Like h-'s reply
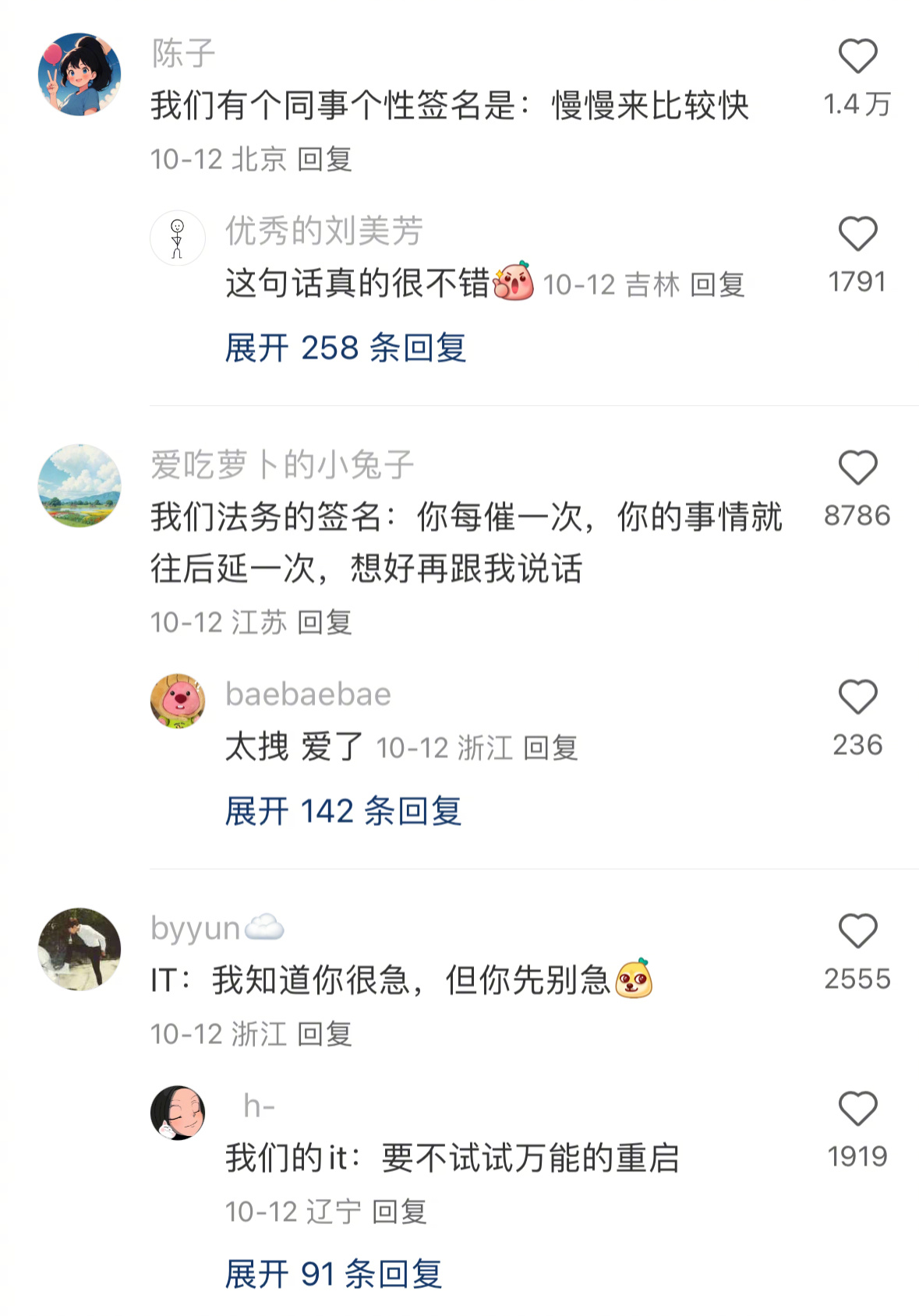 coord(857,1108)
